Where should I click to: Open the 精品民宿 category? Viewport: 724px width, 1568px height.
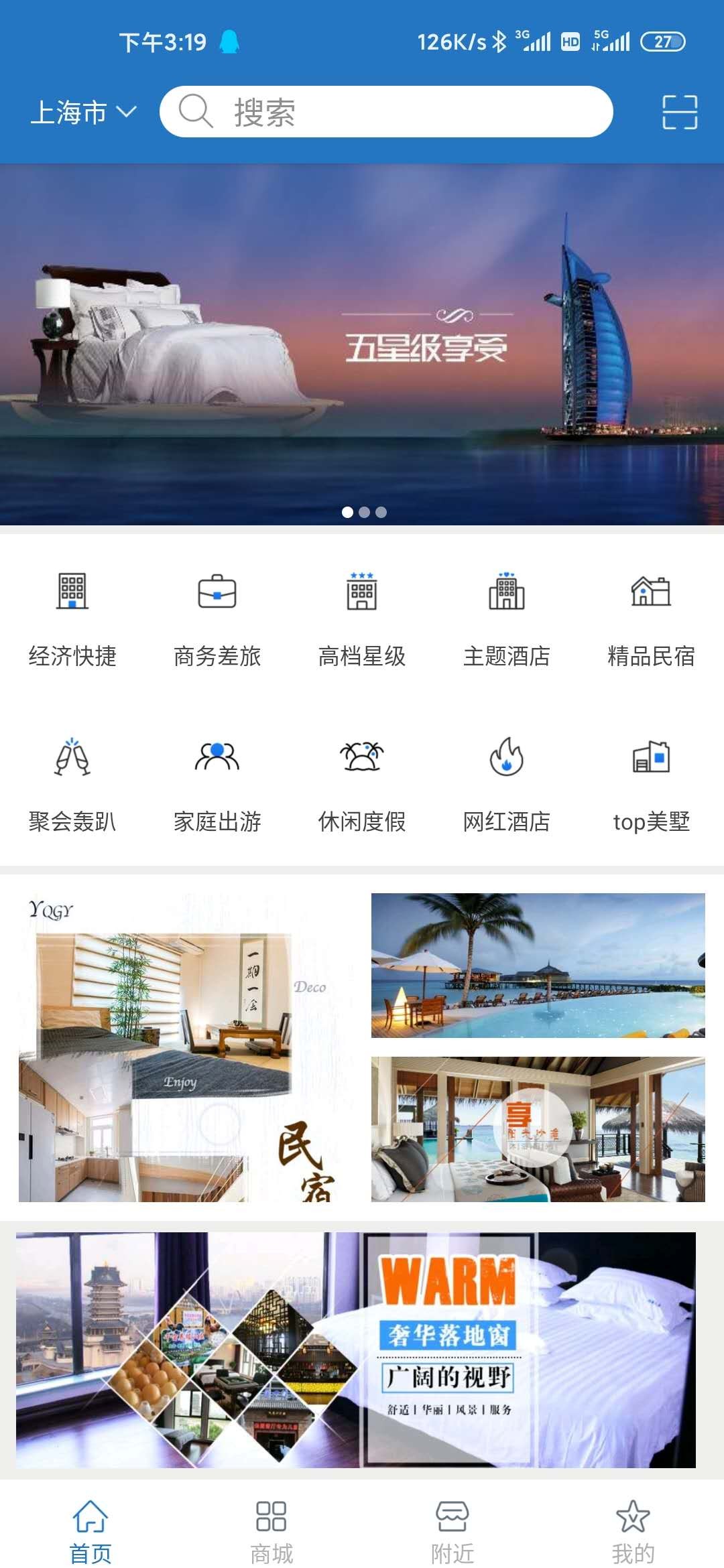click(651, 618)
